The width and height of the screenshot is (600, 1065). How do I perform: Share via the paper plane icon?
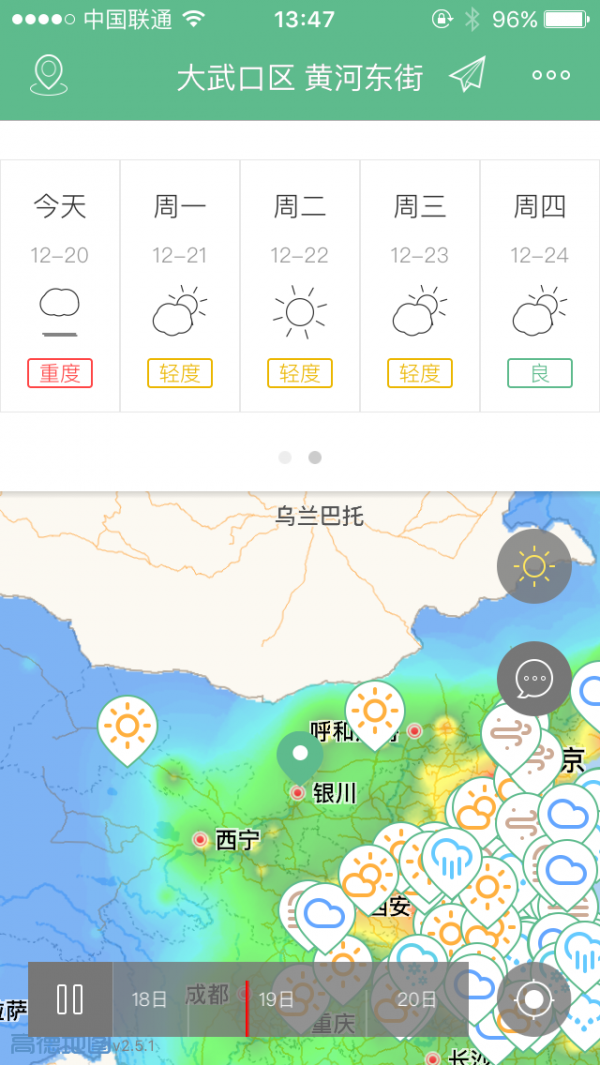467,75
